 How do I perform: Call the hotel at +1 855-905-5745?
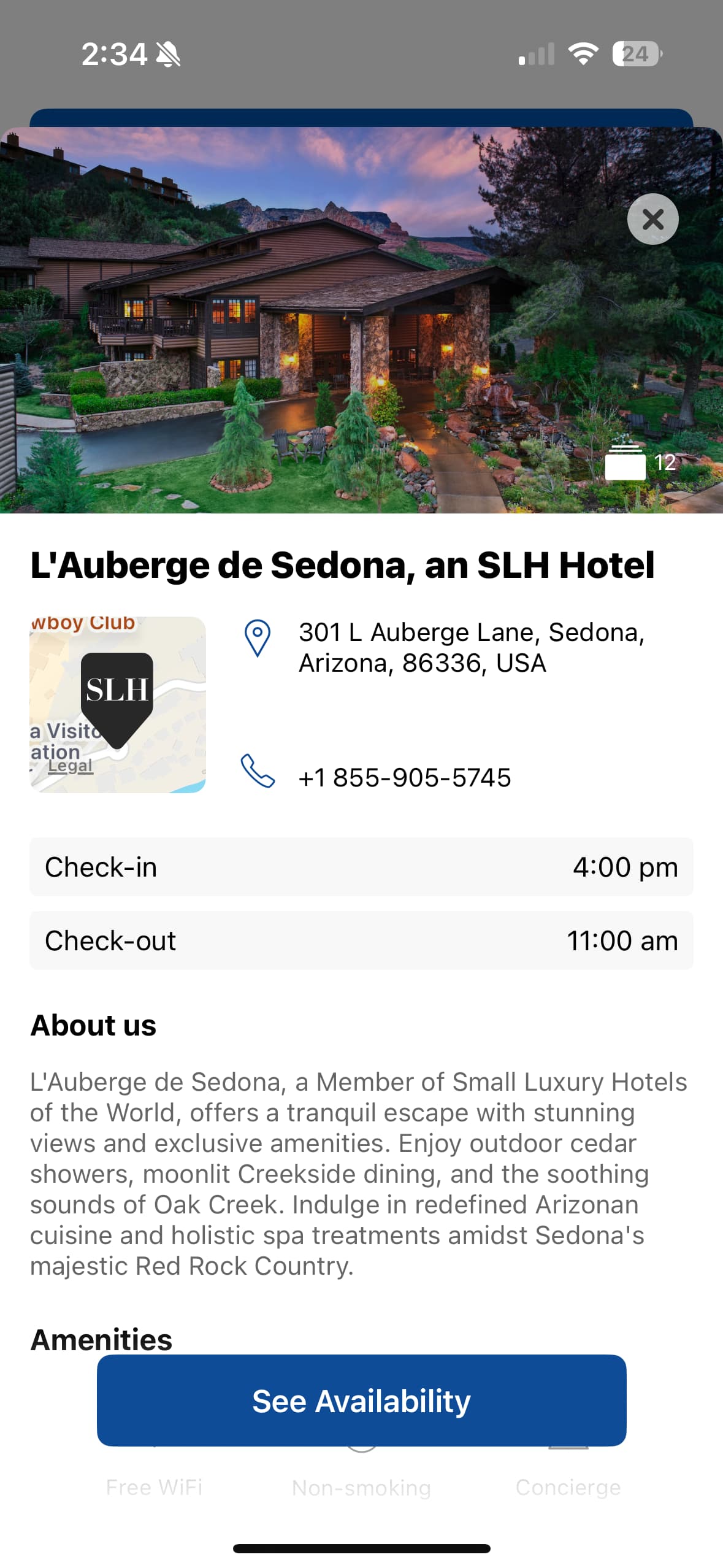point(404,777)
